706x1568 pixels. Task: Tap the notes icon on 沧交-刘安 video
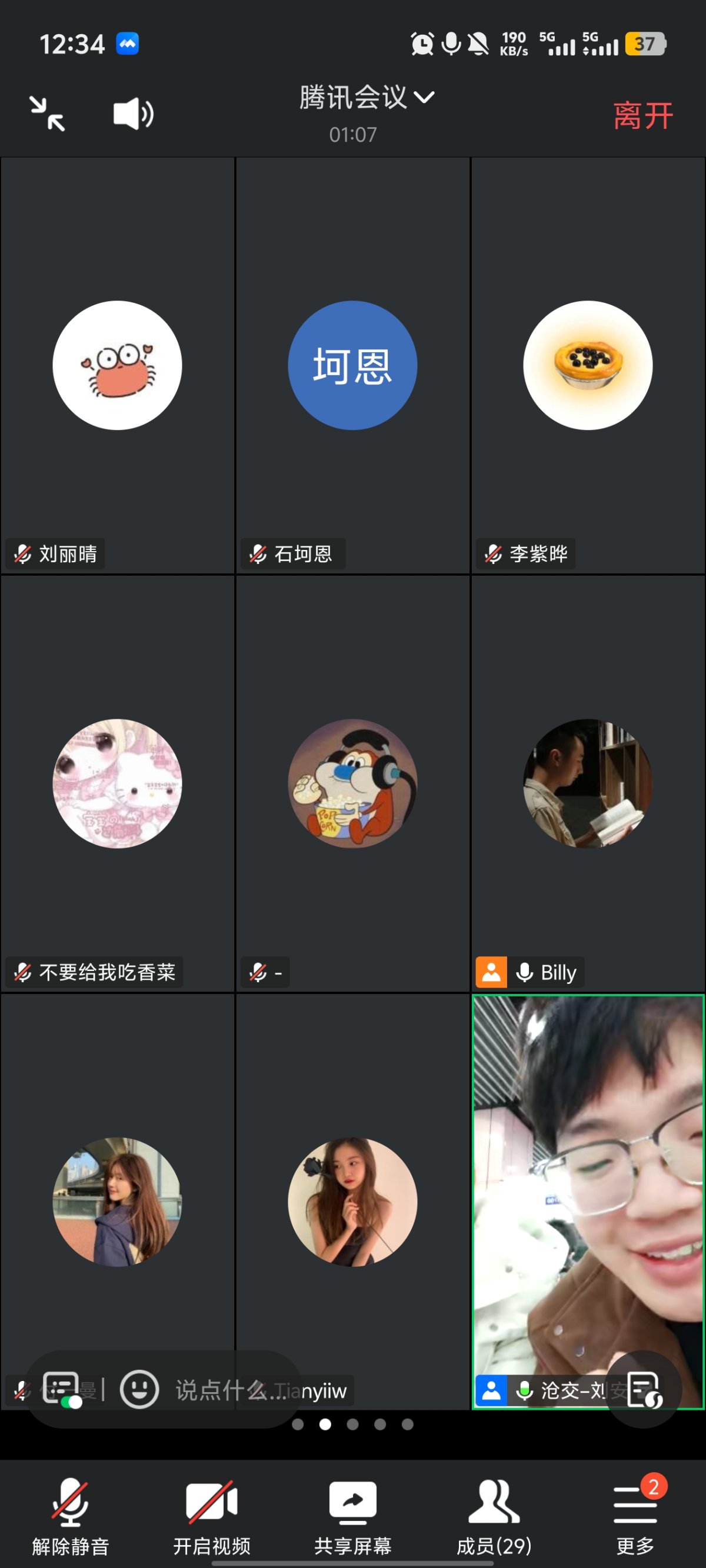[x=643, y=1391]
